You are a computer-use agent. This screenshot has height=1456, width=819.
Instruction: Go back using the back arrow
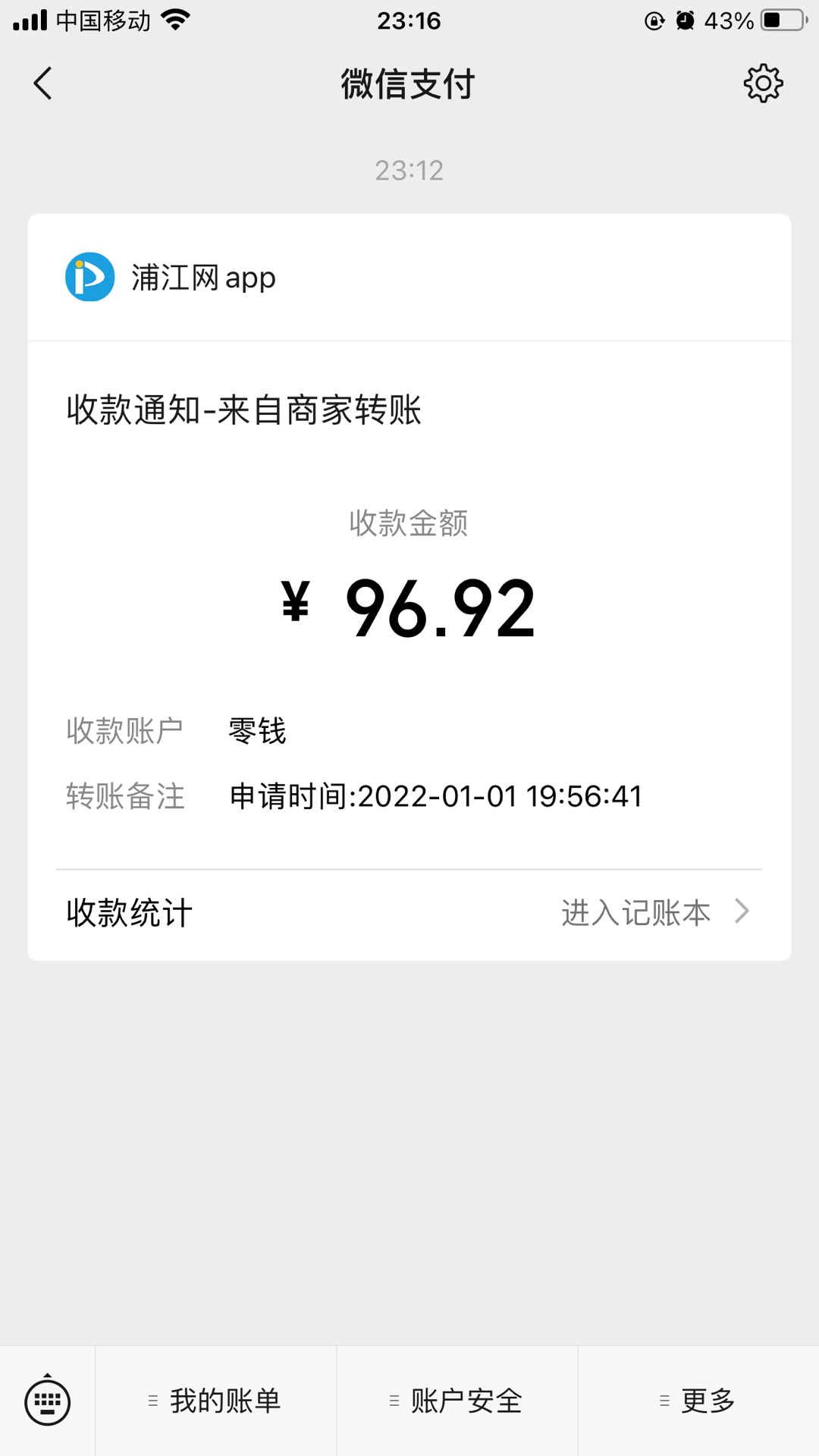43,83
